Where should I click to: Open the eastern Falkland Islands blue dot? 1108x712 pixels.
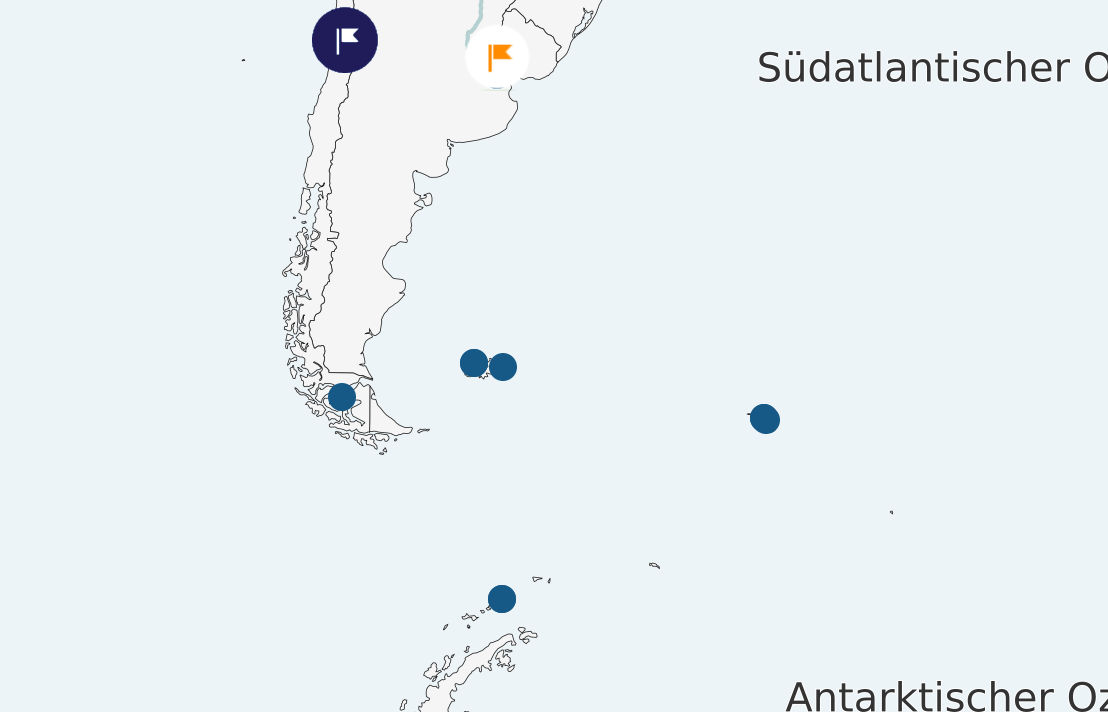coord(503,367)
